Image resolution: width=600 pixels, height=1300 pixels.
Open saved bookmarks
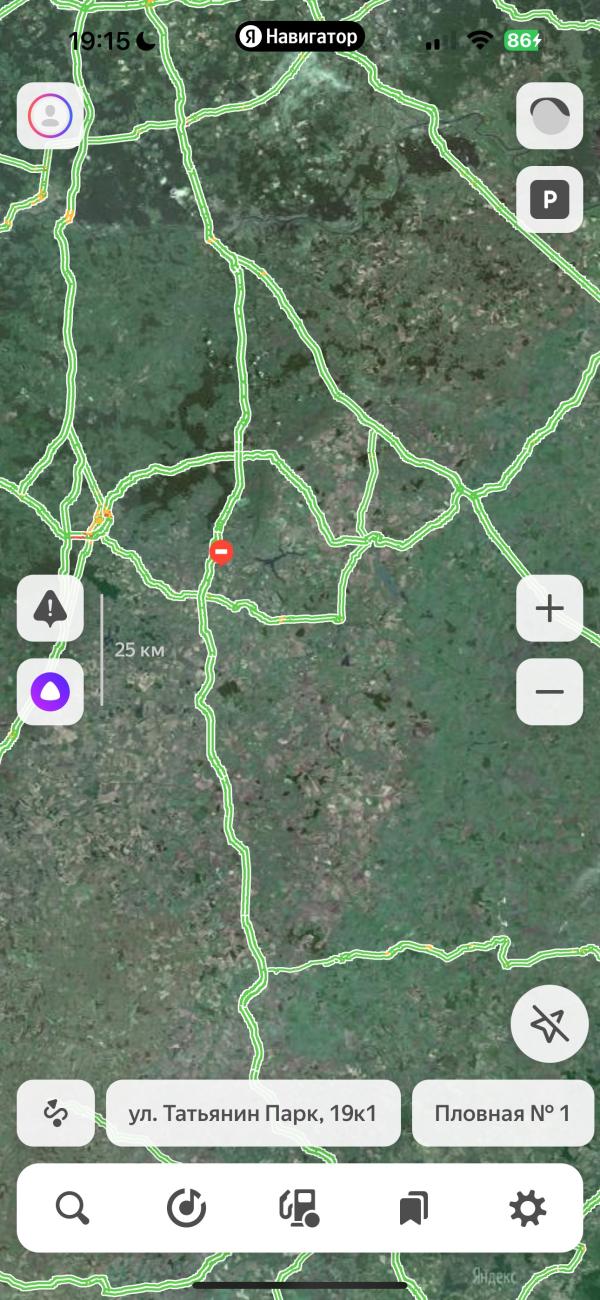[x=413, y=1209]
